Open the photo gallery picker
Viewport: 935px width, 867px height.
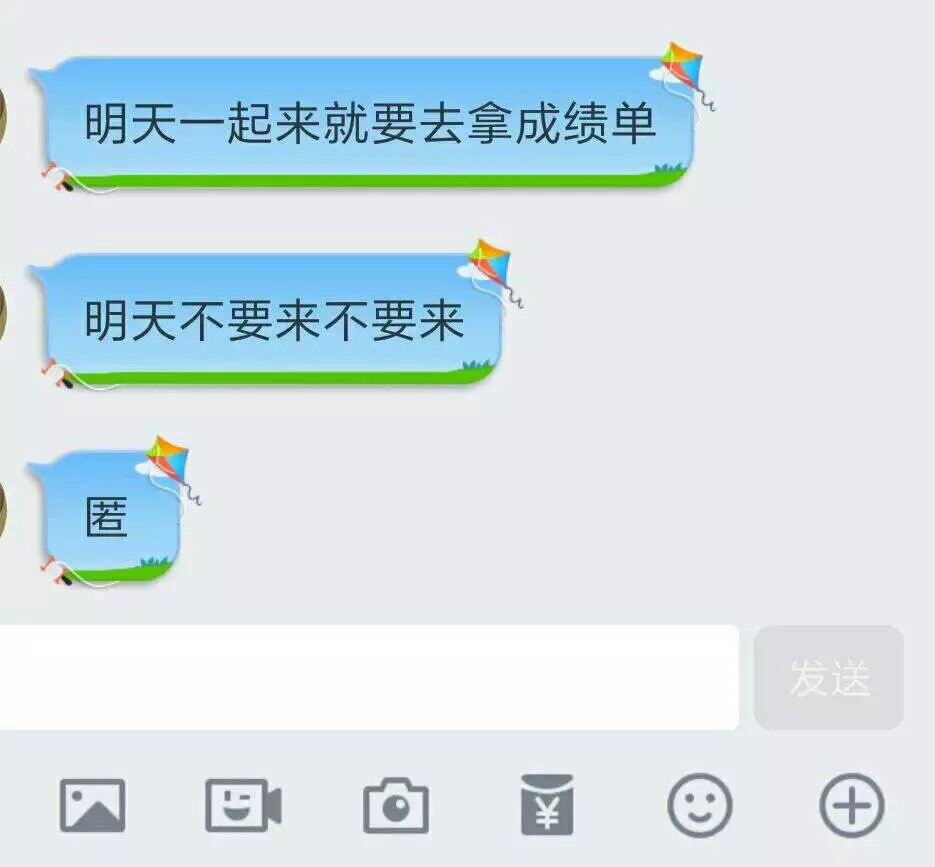coord(92,806)
